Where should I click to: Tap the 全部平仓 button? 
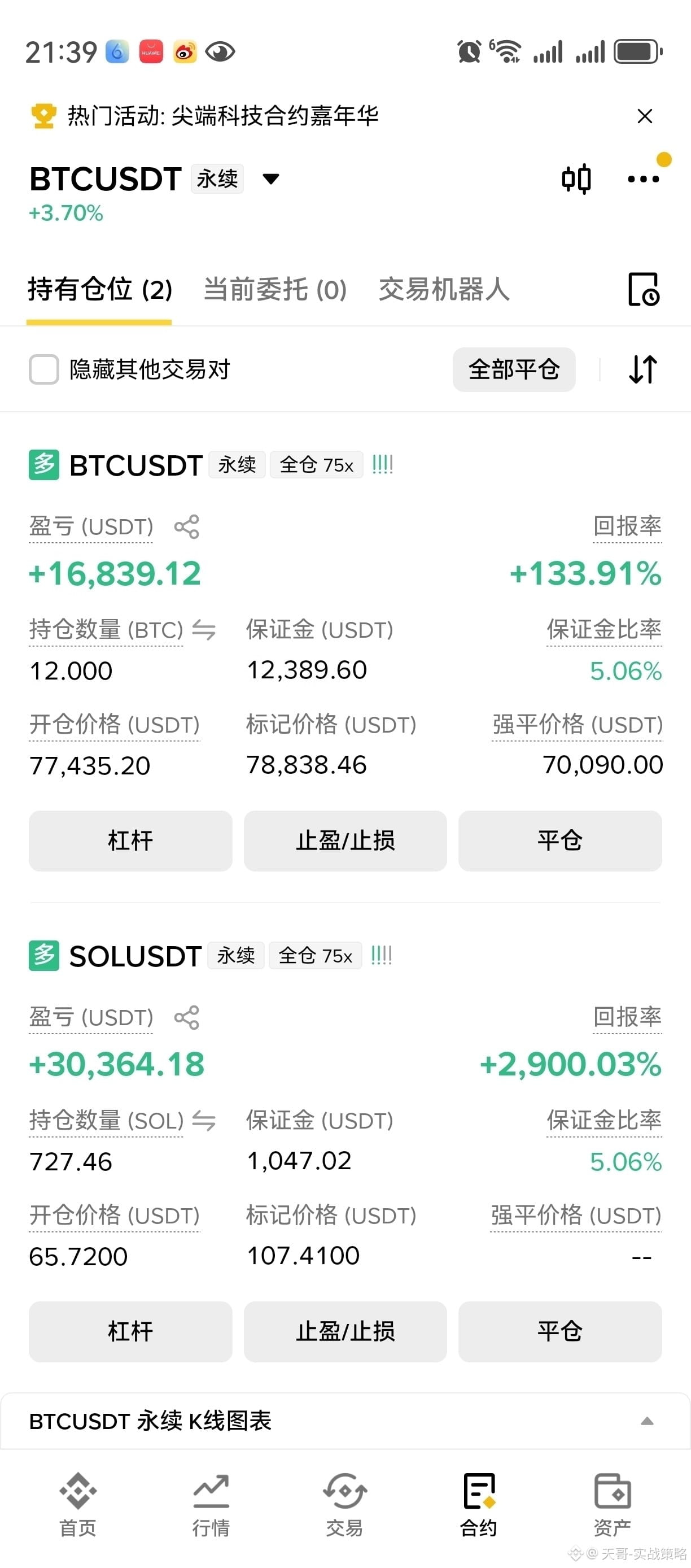point(514,369)
